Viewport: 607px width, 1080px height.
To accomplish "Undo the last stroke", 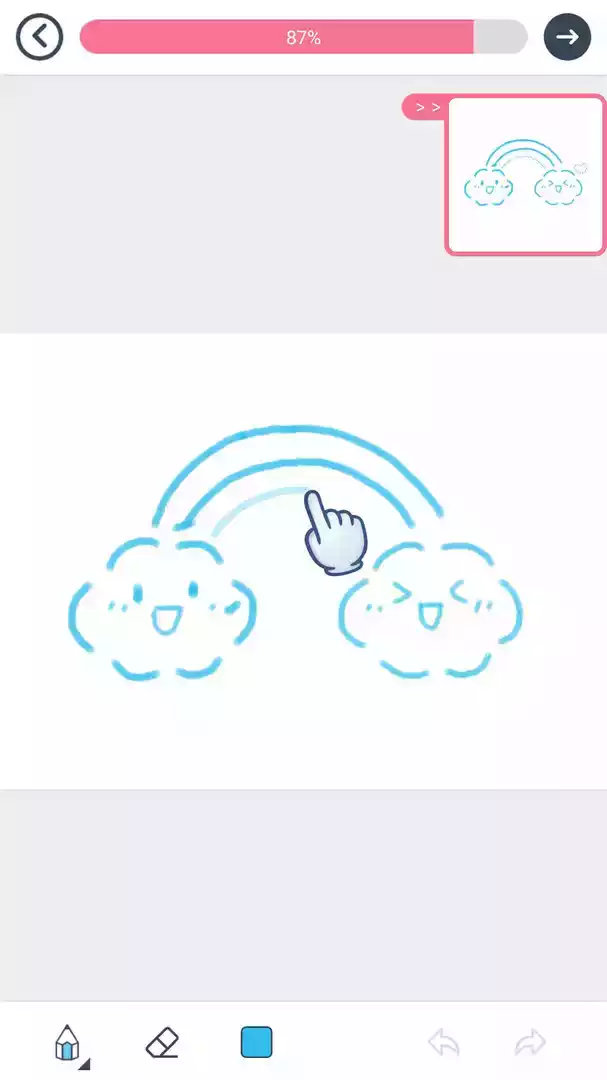I will [443, 1043].
